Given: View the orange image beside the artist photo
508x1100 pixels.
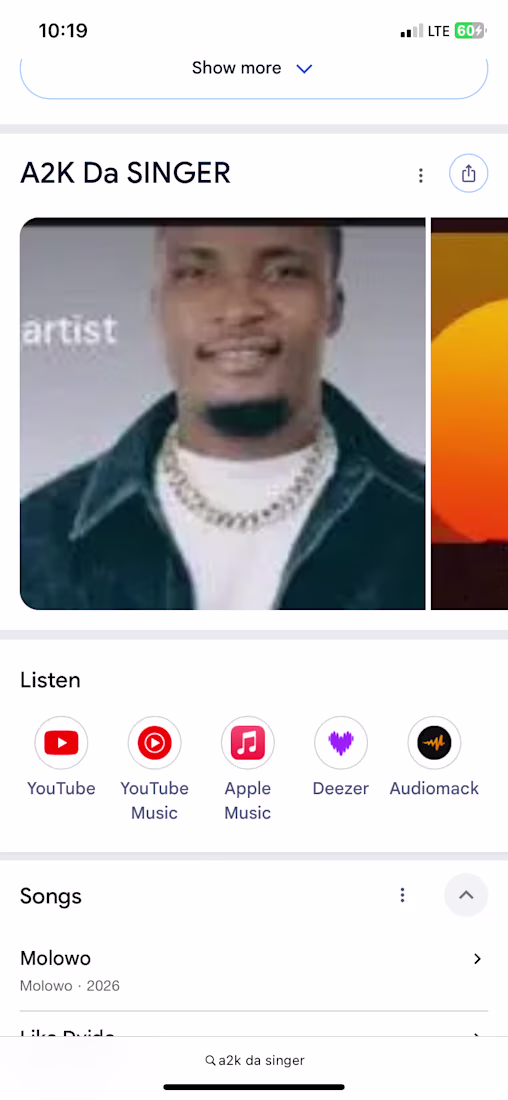Looking at the screenshot, I should [x=469, y=414].
